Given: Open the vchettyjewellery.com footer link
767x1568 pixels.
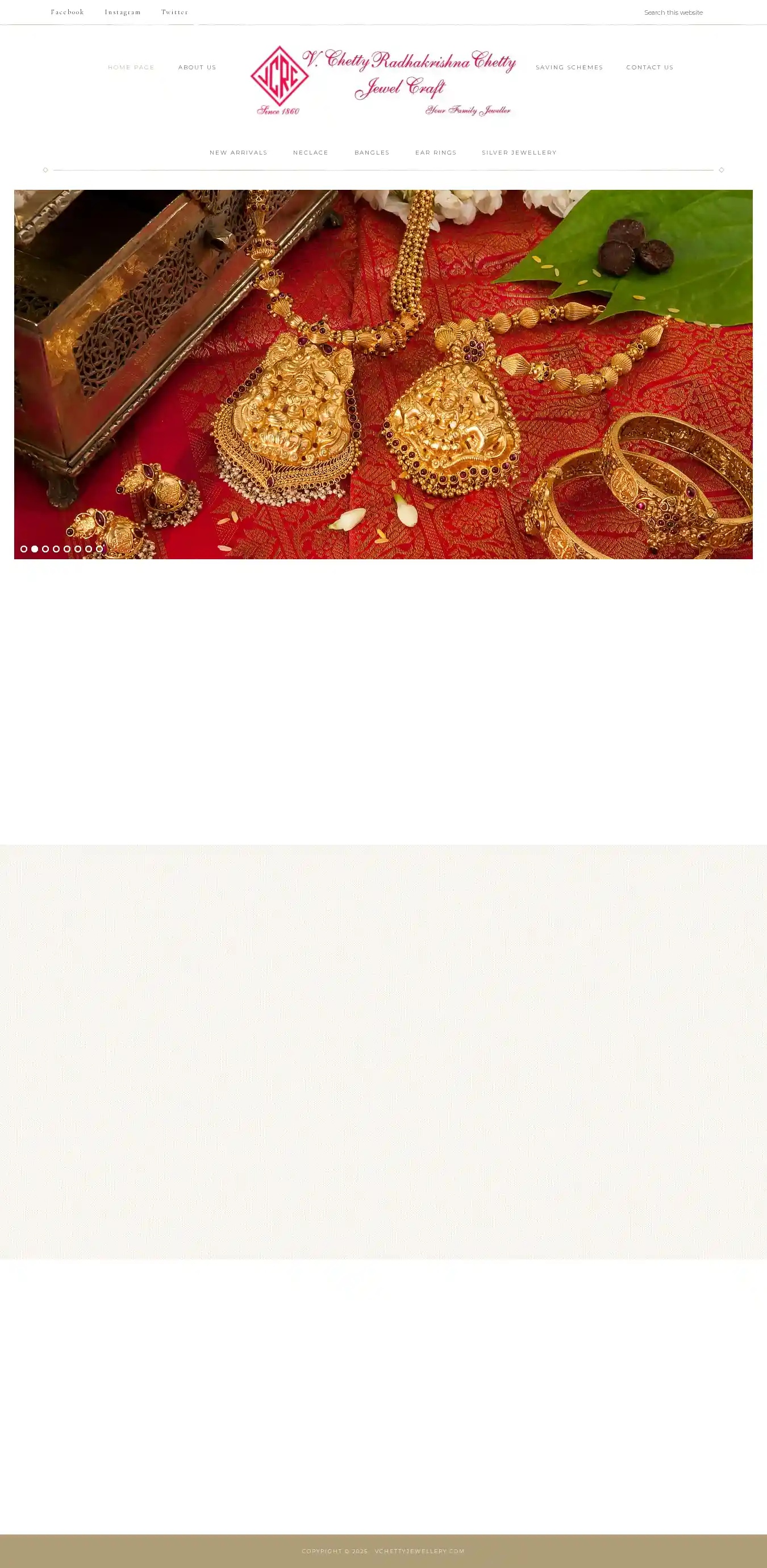Looking at the screenshot, I should coord(419,1551).
